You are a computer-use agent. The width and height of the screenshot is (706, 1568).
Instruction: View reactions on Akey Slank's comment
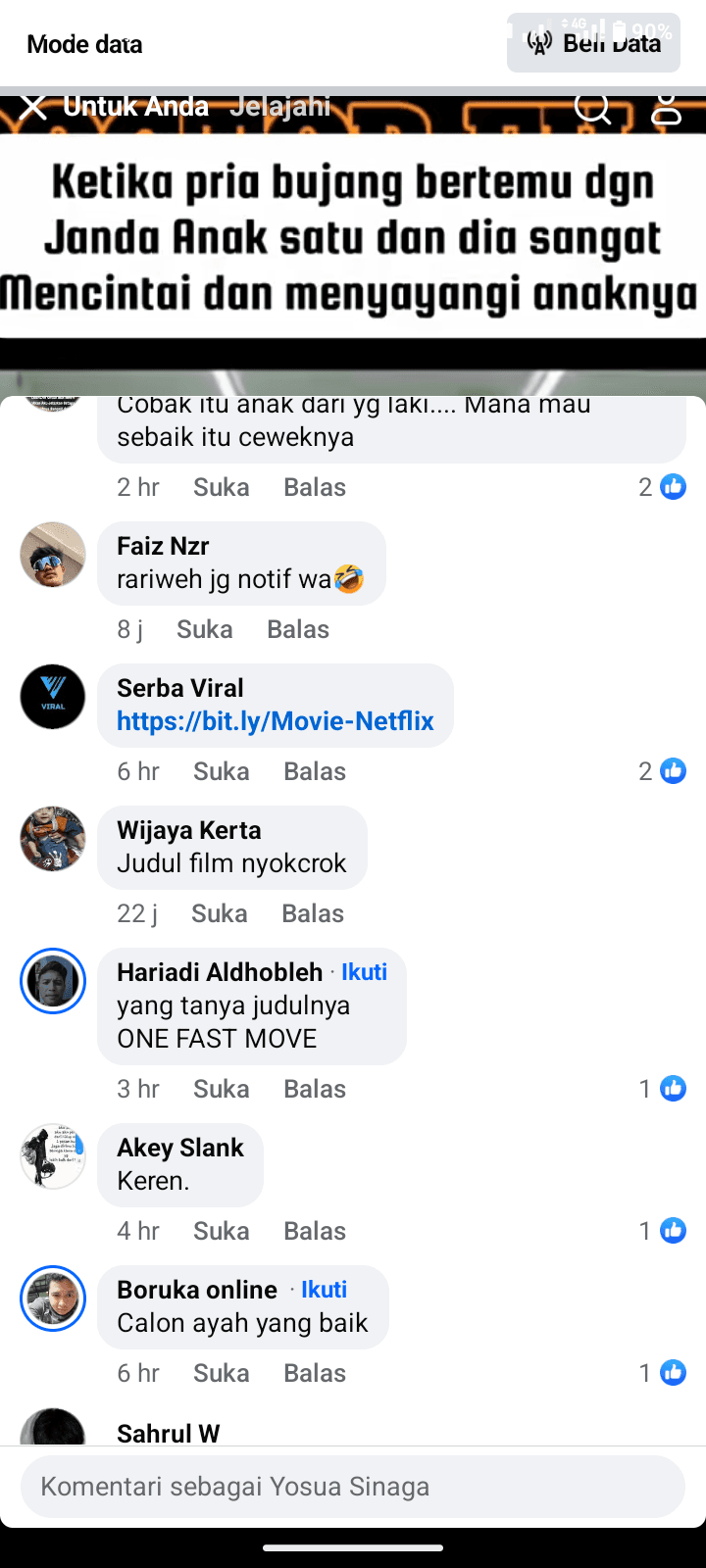coord(662,1231)
